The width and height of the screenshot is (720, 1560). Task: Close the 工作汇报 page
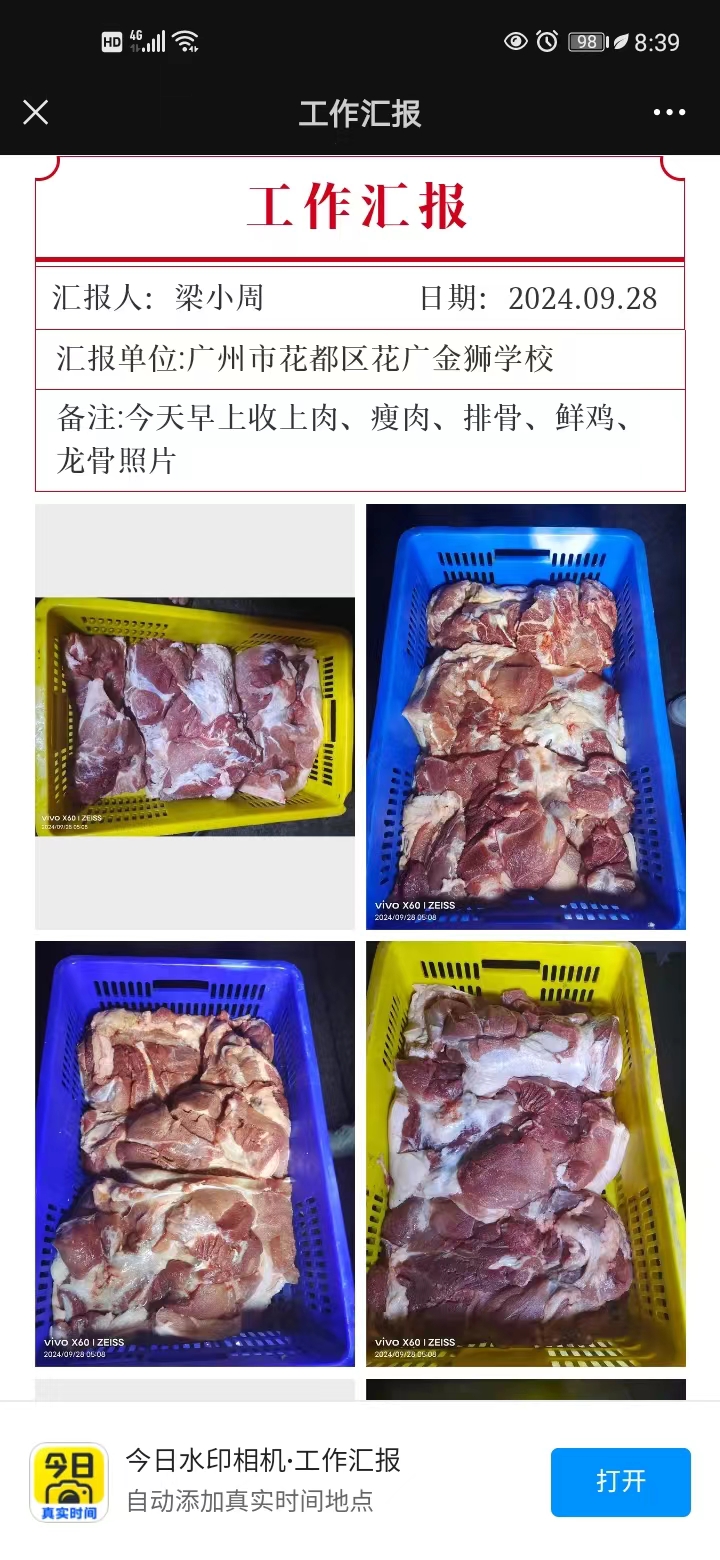pos(35,112)
